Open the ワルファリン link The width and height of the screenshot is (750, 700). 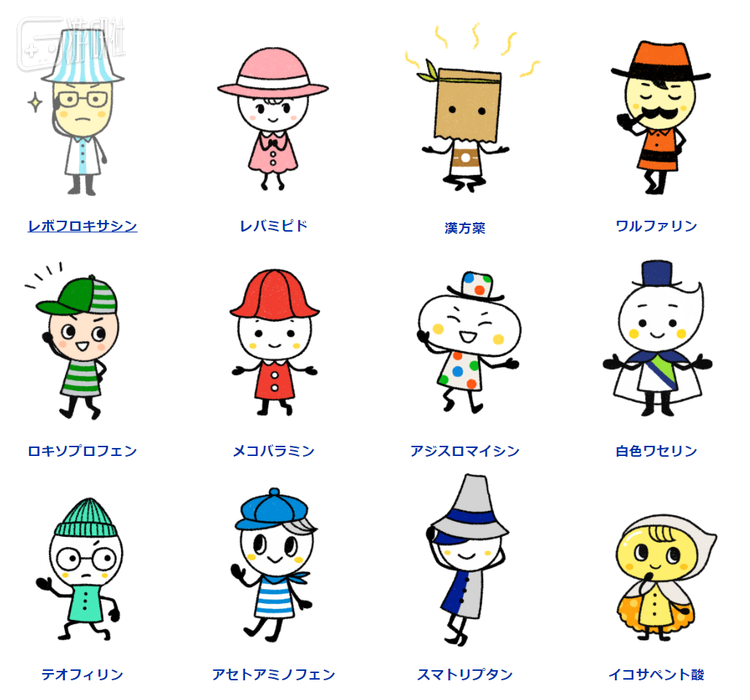656,226
